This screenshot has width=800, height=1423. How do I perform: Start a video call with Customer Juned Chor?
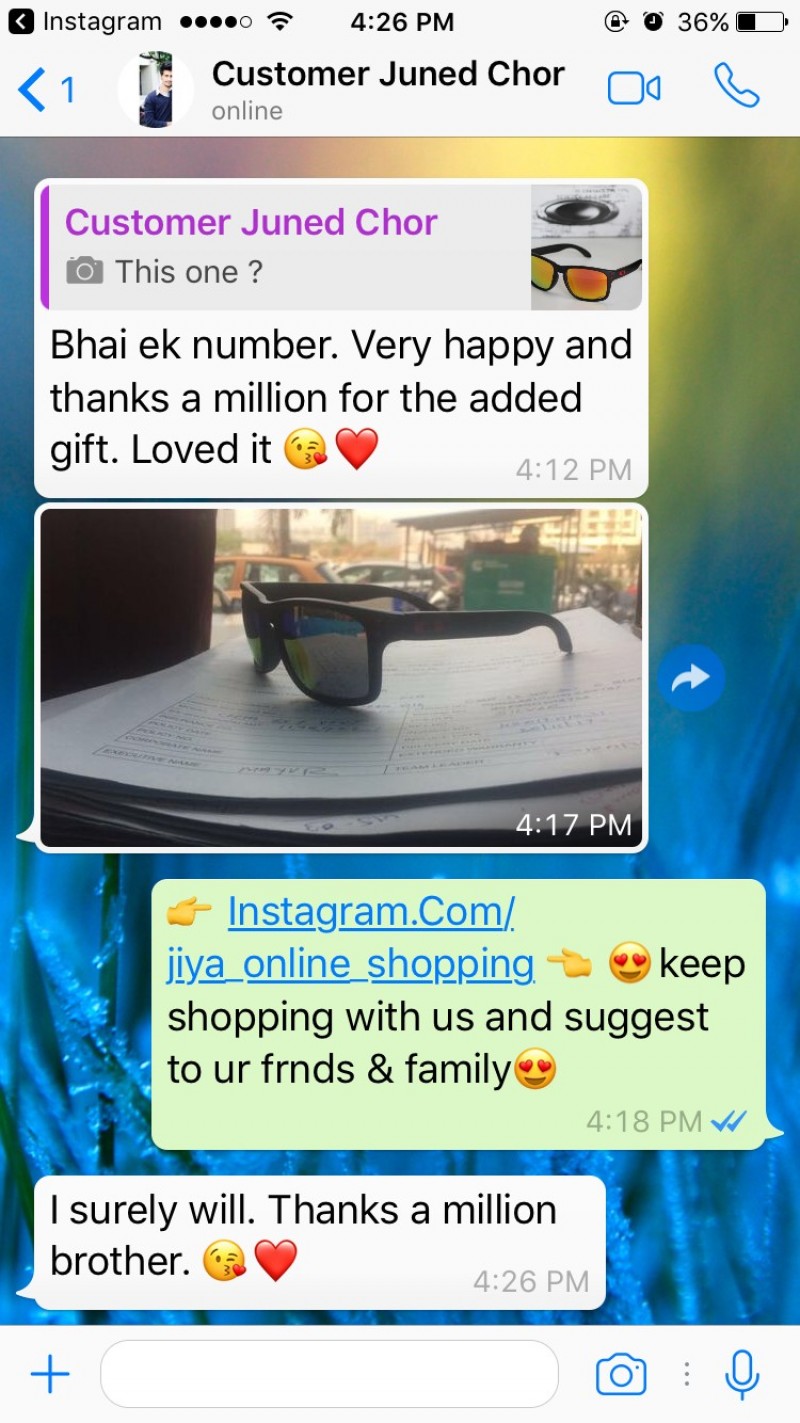coord(634,89)
